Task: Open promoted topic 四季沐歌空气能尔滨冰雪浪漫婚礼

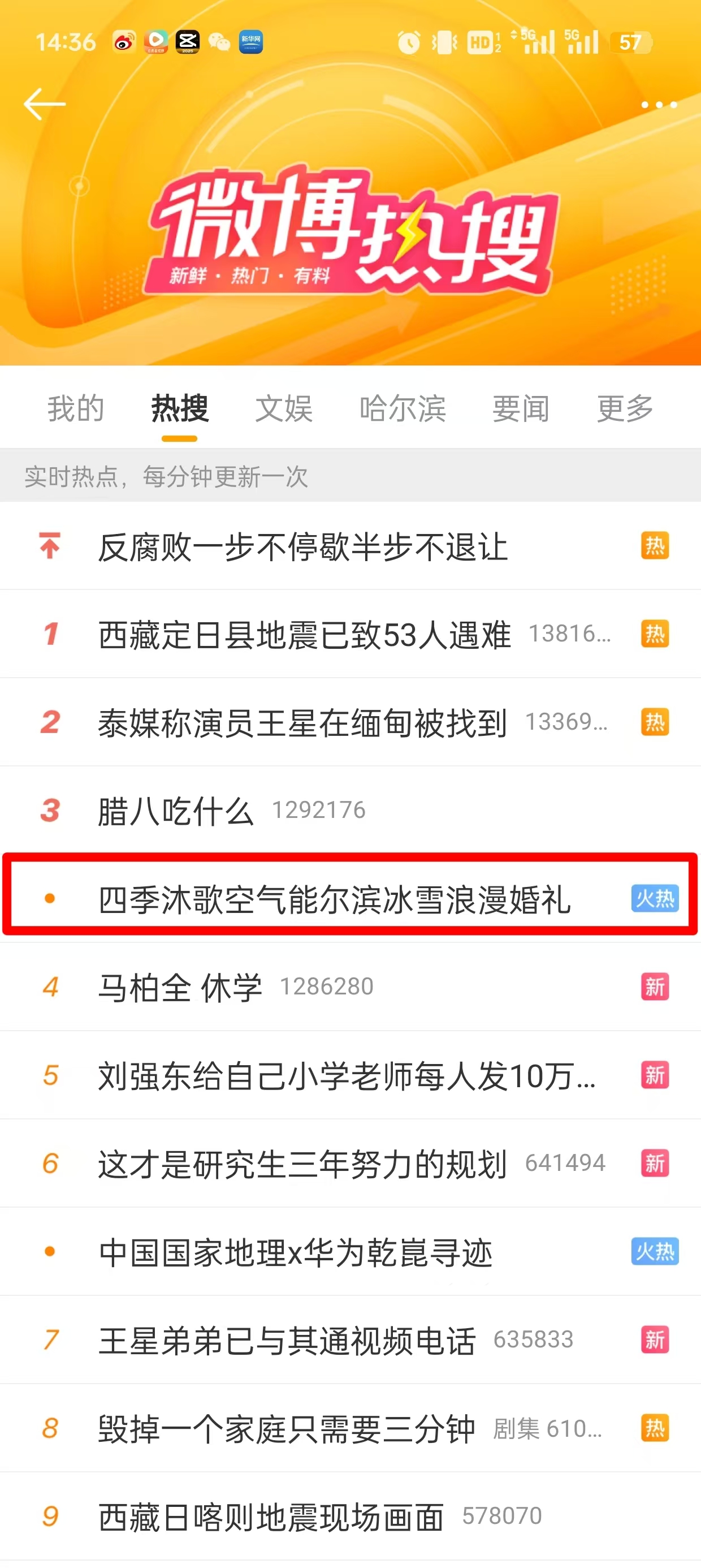Action: pyautogui.click(x=335, y=899)
